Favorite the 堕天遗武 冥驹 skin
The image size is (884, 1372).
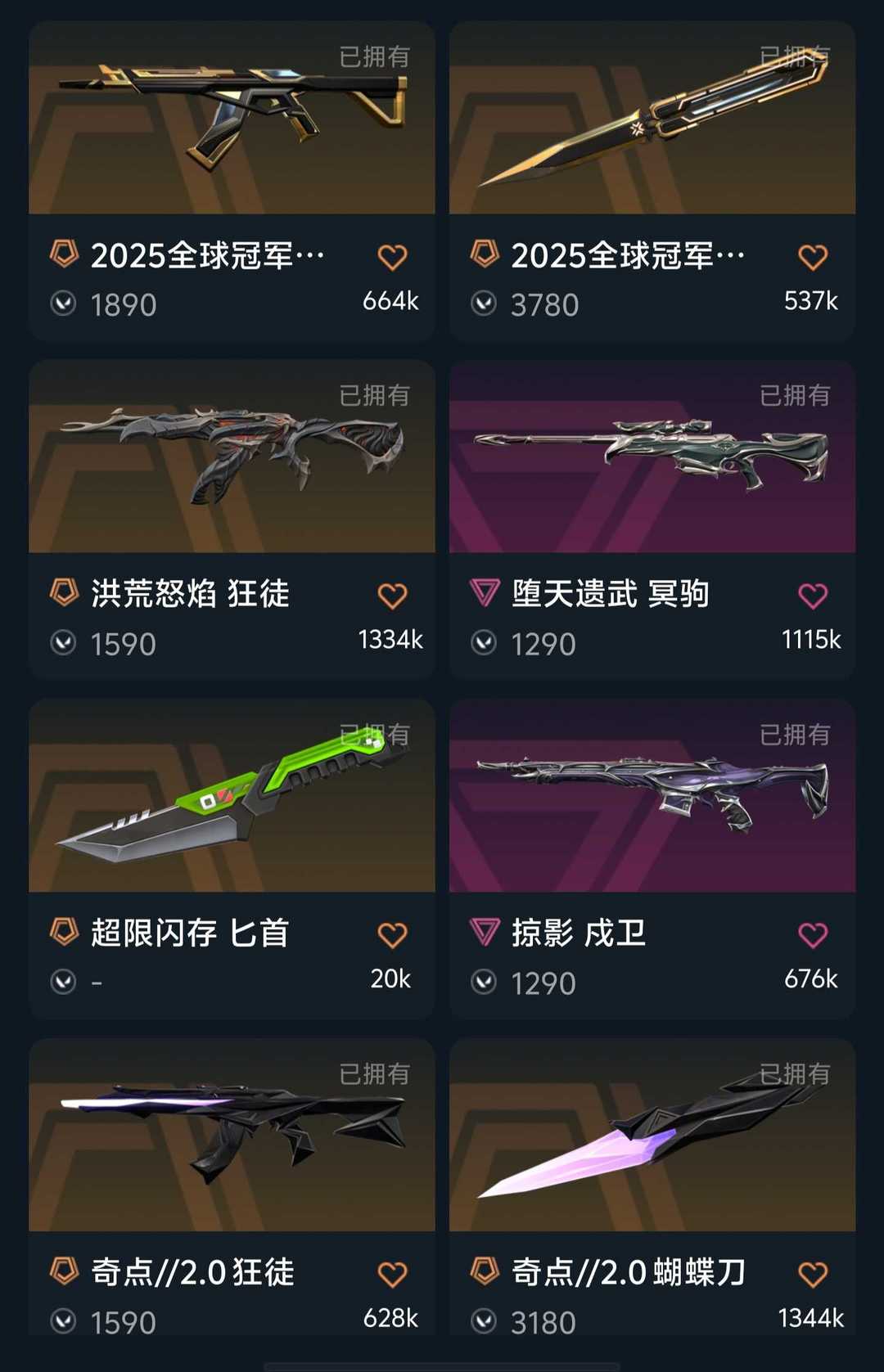pos(813,596)
